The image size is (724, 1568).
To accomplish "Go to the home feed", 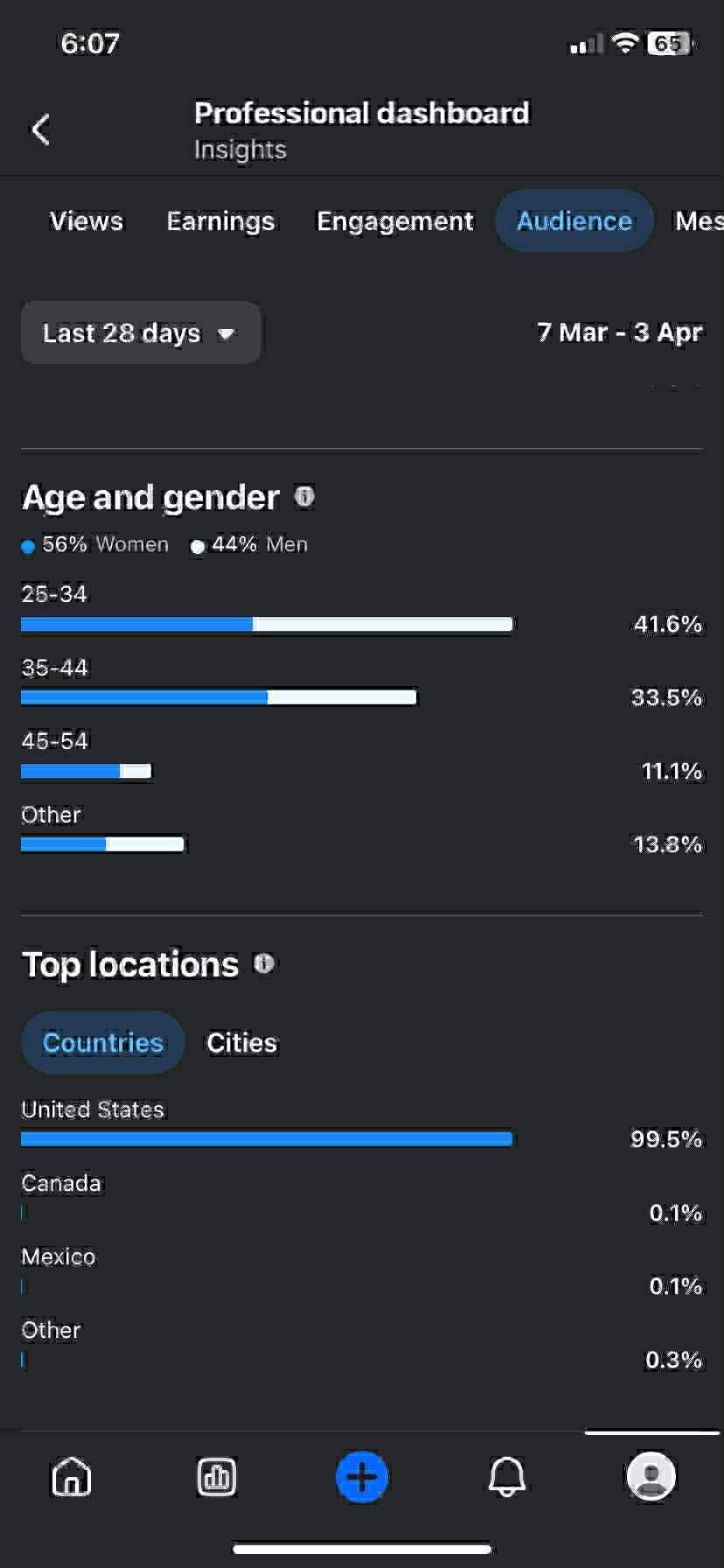I will pos(72,1477).
